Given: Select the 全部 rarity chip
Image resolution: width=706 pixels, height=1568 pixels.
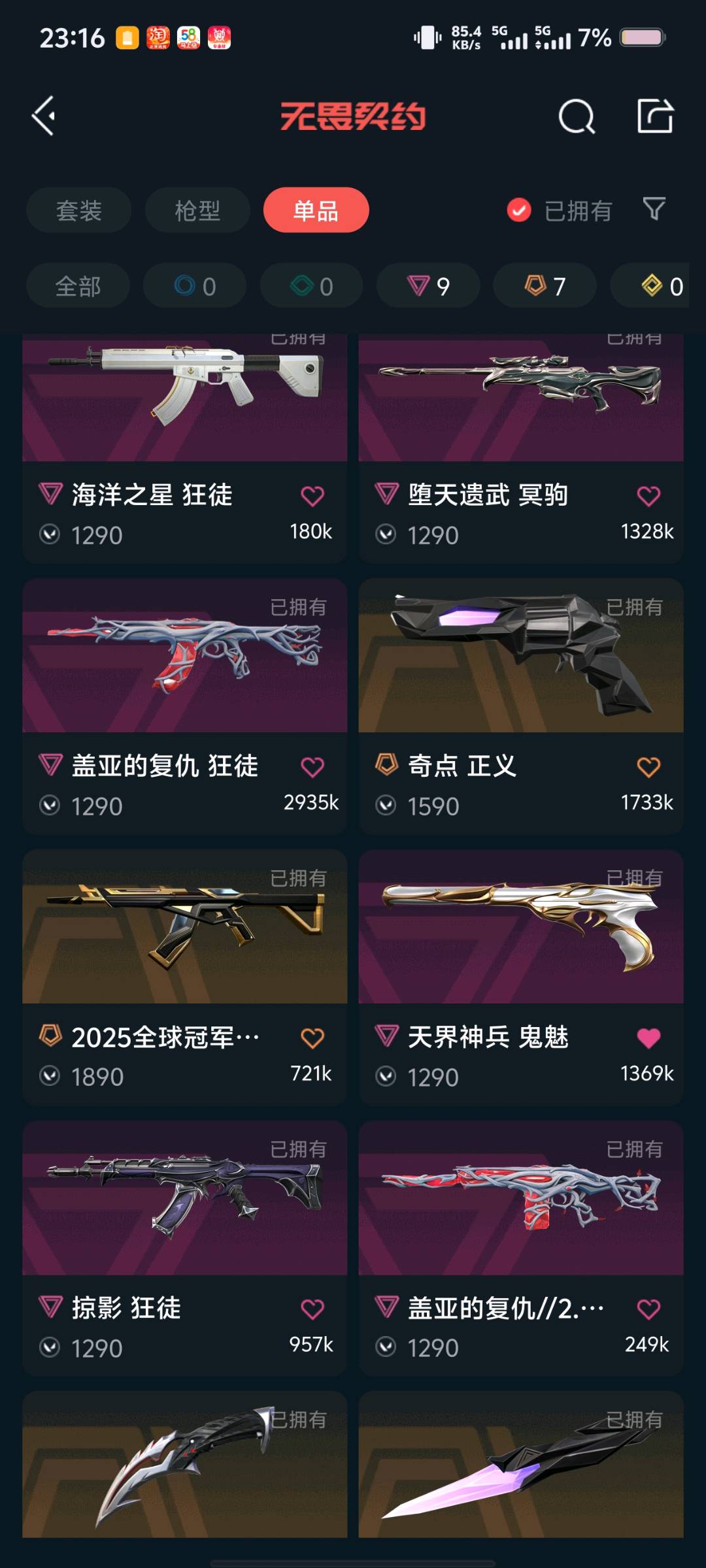Looking at the screenshot, I should point(78,286).
